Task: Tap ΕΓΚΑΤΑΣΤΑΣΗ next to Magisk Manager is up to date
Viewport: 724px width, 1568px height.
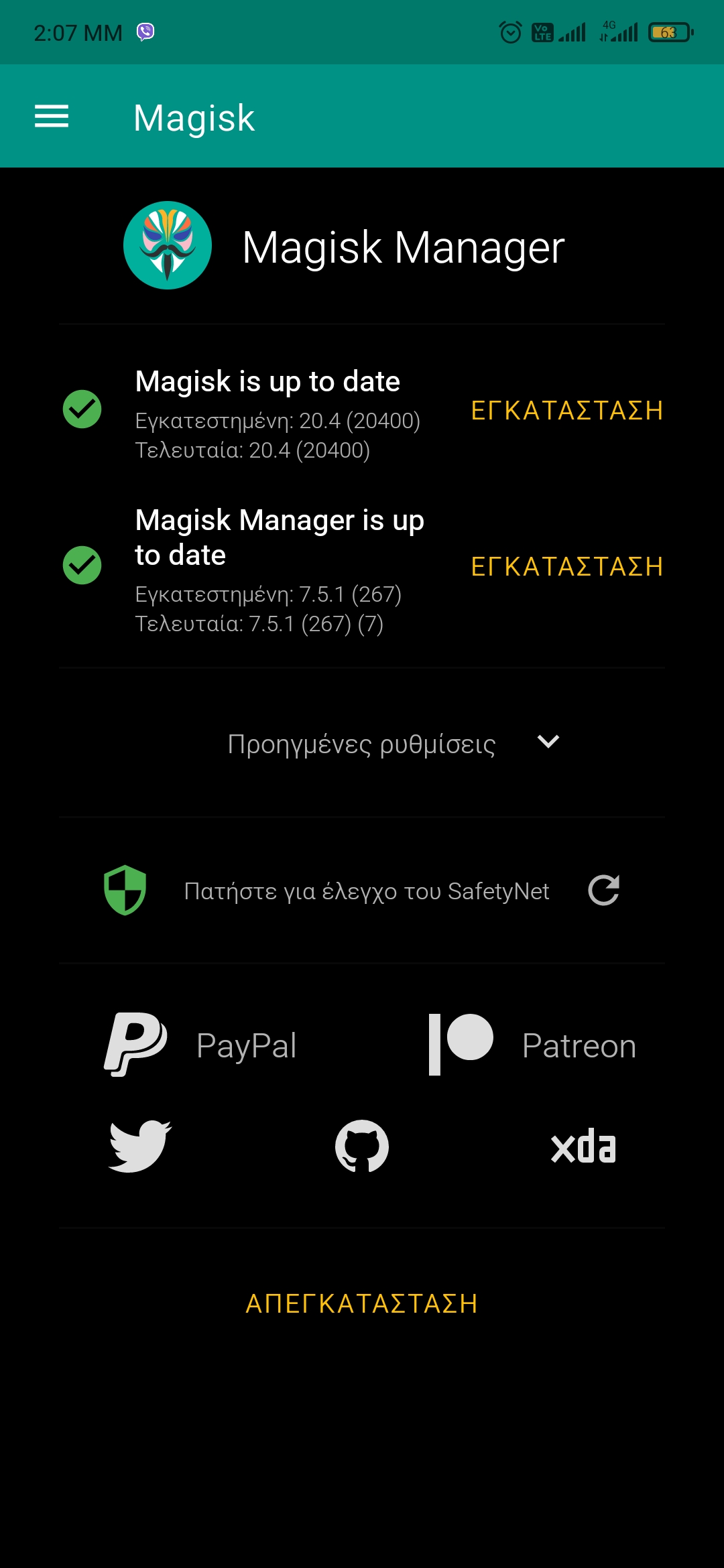Action: coord(566,566)
